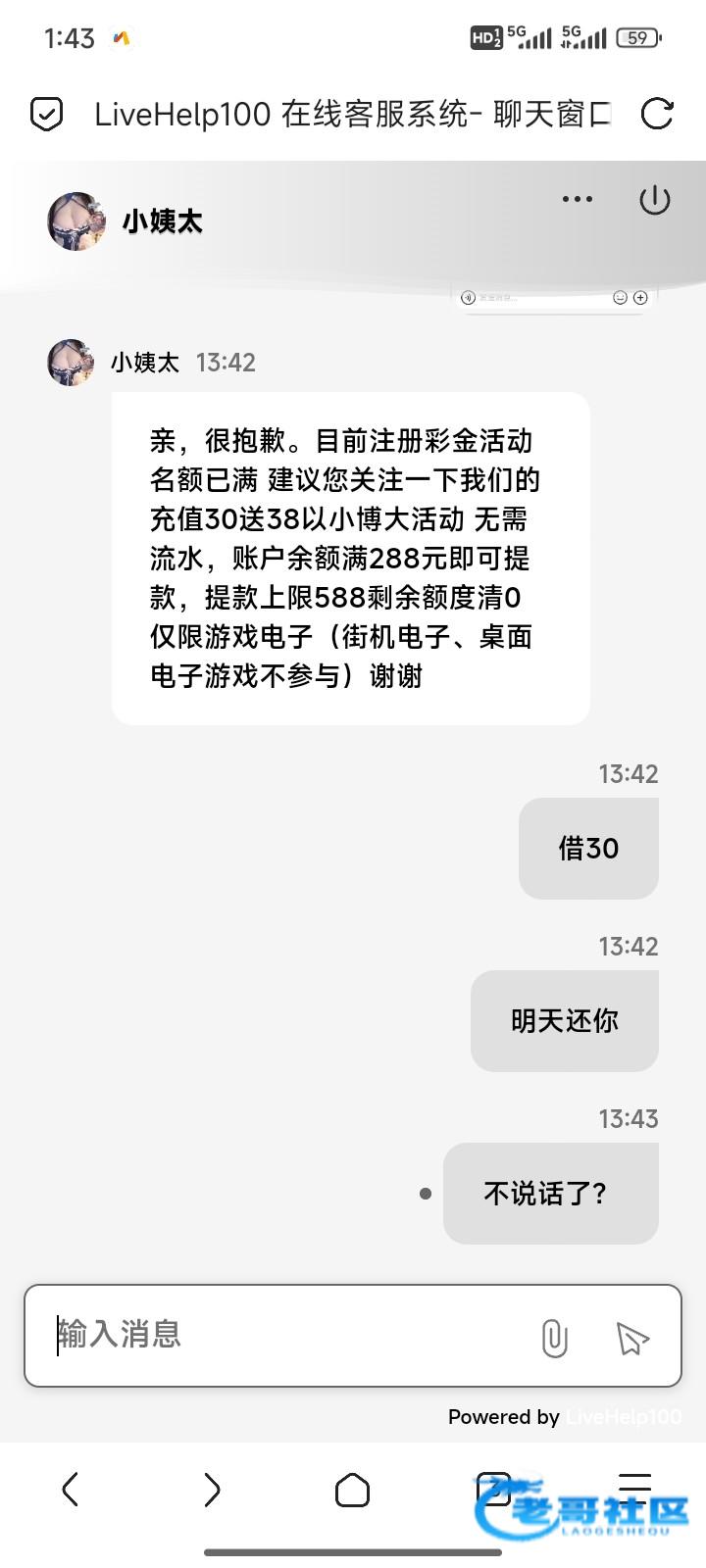Image resolution: width=706 pixels, height=1568 pixels.
Task: End the chat with the power icon
Action: [654, 200]
